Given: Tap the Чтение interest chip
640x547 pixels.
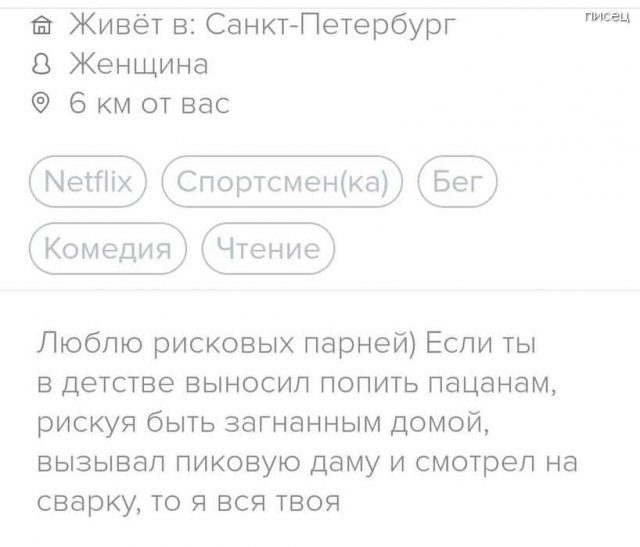Looking at the screenshot, I should 267,249.
